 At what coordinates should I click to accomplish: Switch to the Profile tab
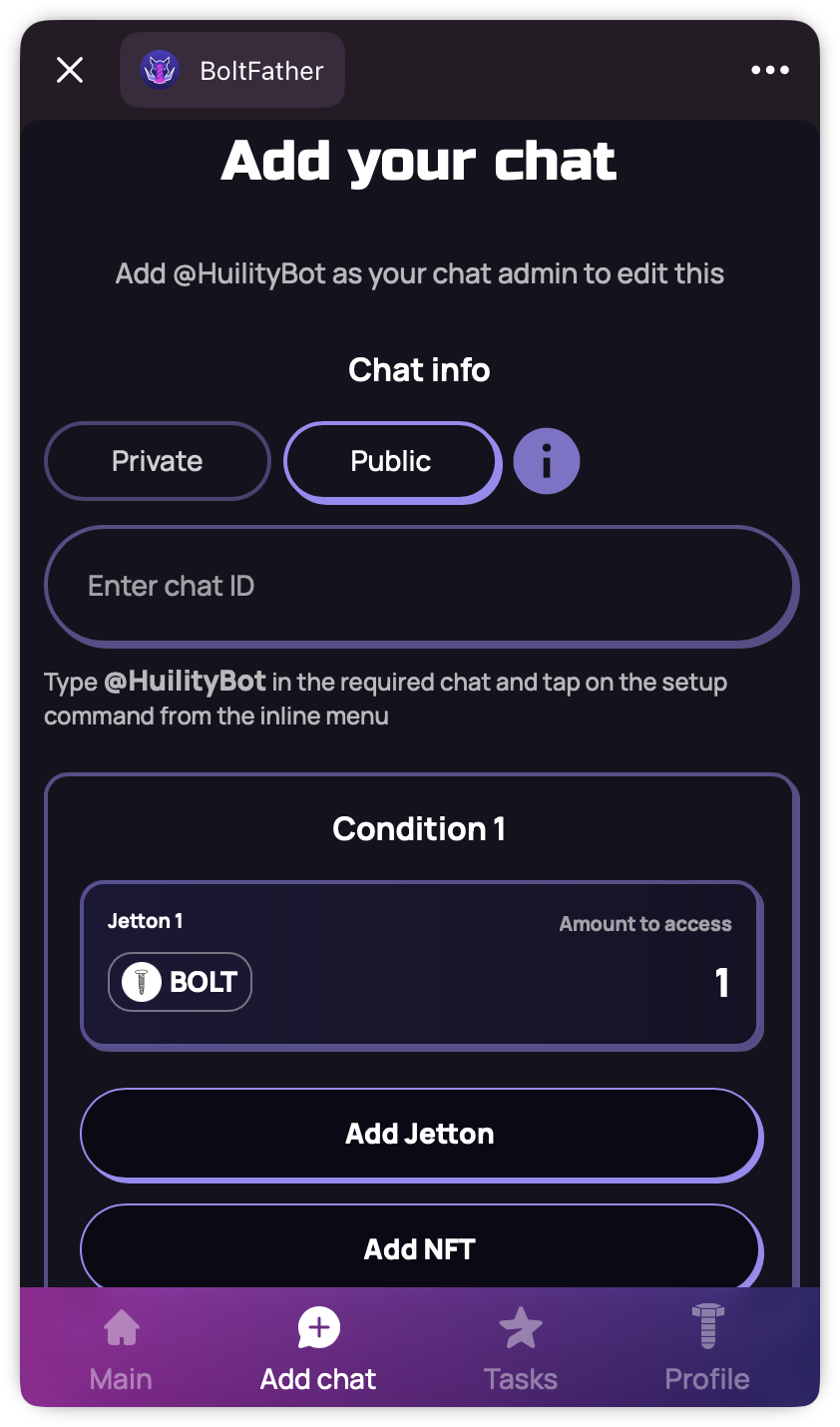point(707,1351)
